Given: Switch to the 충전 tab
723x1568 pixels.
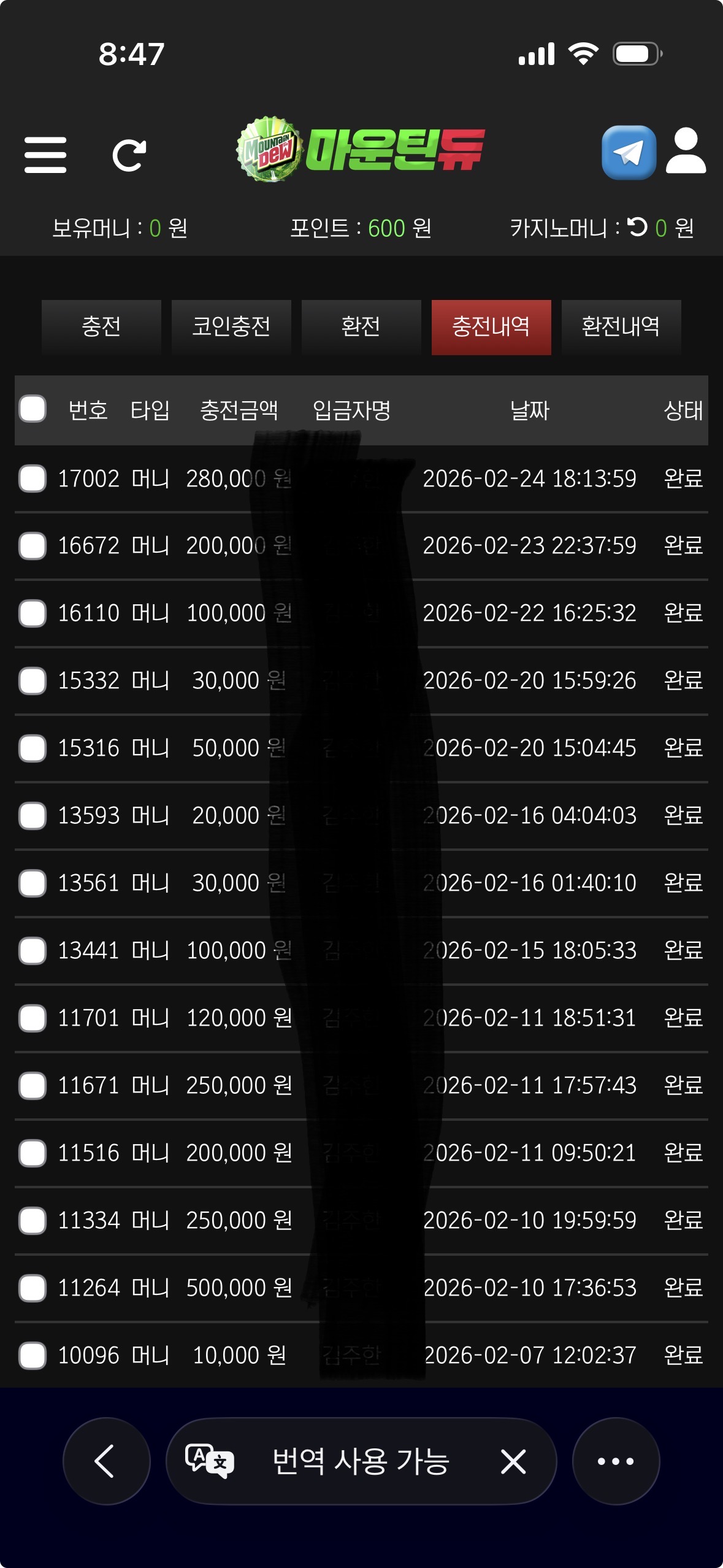Looking at the screenshot, I should [x=101, y=326].
